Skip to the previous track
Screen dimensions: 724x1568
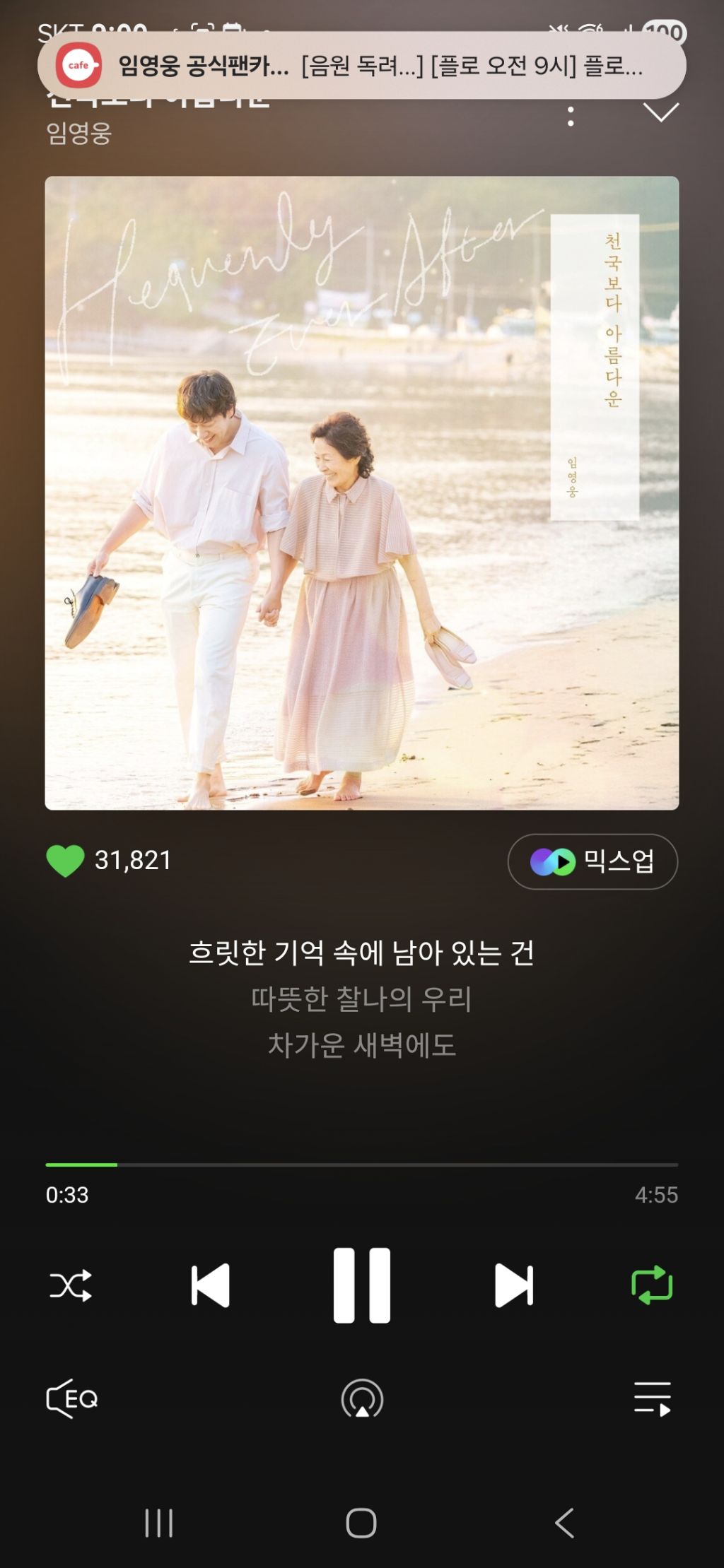click(211, 1285)
